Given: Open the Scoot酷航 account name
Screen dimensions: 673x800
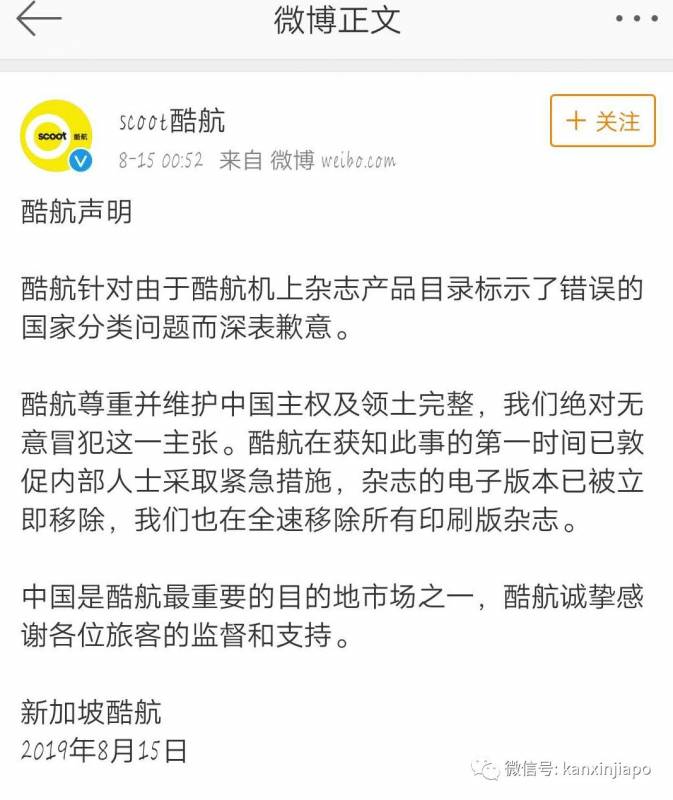Looking at the screenshot, I should 171,122.
